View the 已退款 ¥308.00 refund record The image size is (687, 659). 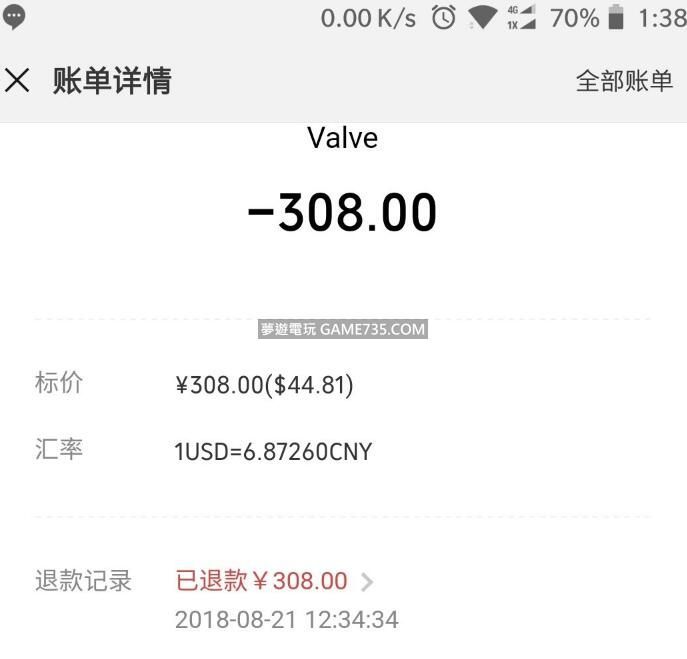tap(274, 581)
